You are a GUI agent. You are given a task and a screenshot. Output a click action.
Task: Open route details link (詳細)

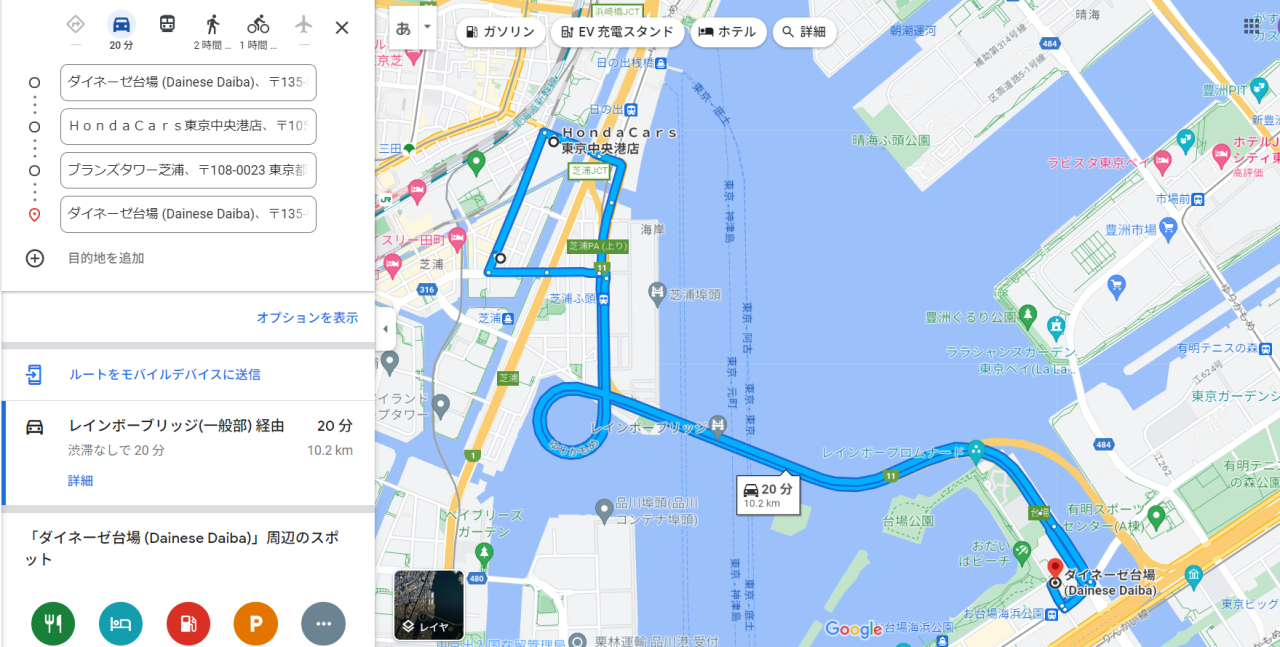pyautogui.click(x=80, y=481)
